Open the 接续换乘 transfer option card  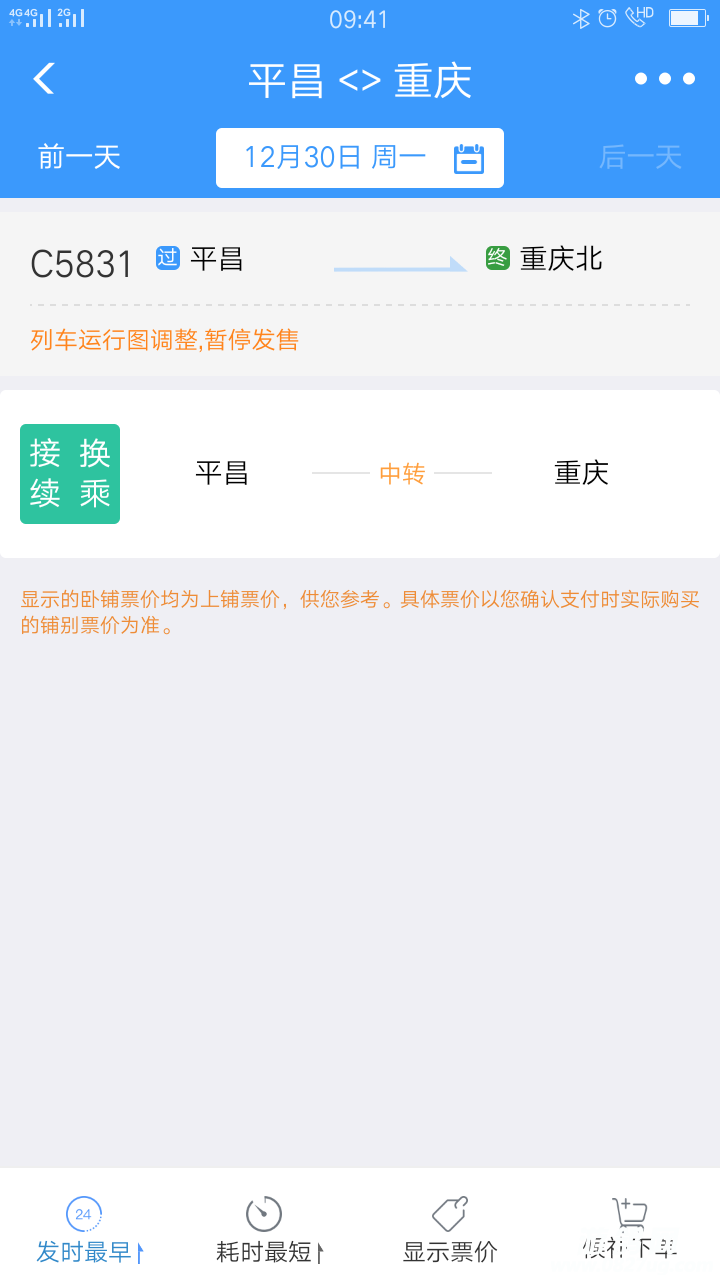[360, 473]
